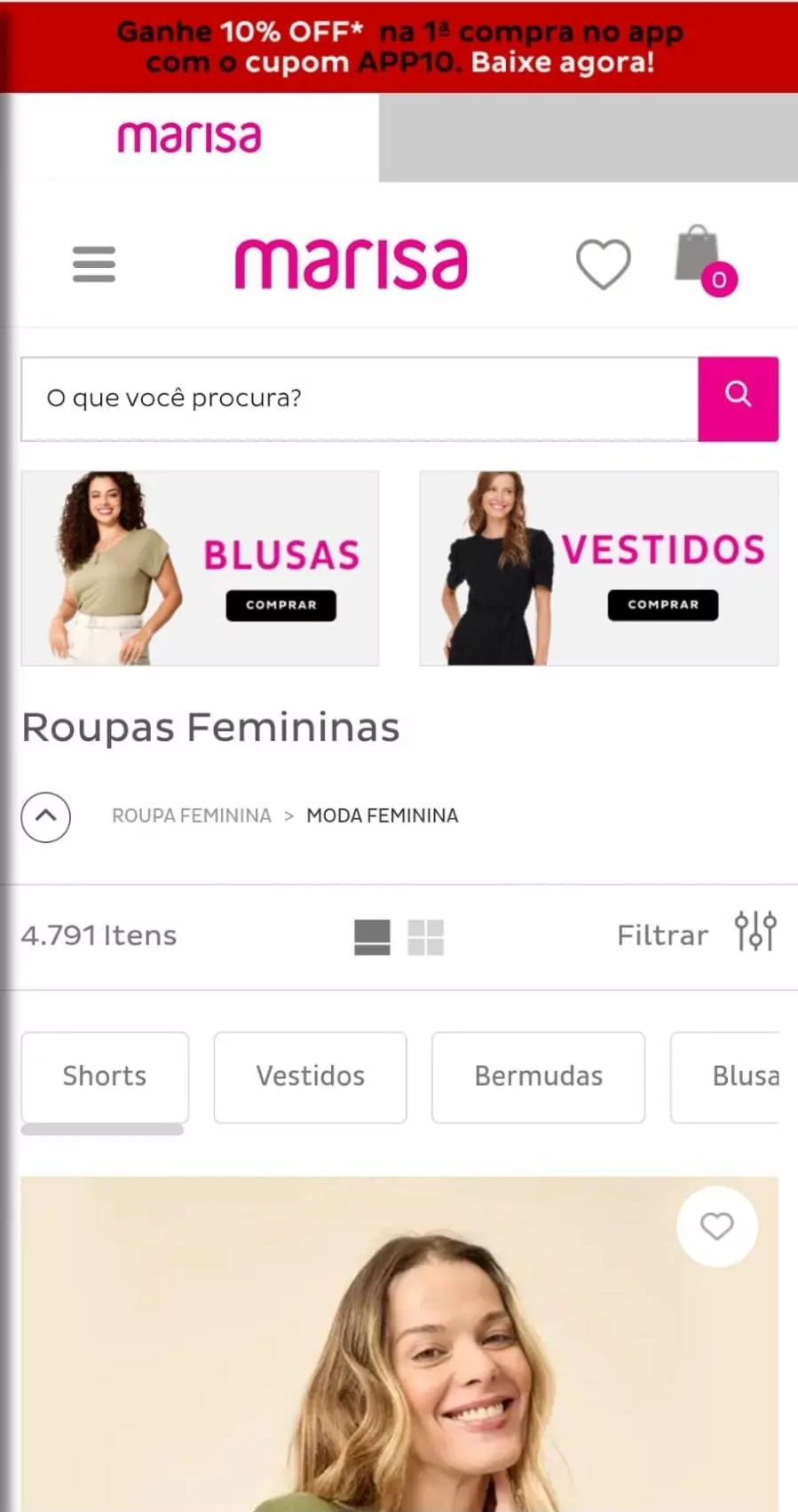
Task: Select the Blusa category chip
Action: (x=737, y=1076)
